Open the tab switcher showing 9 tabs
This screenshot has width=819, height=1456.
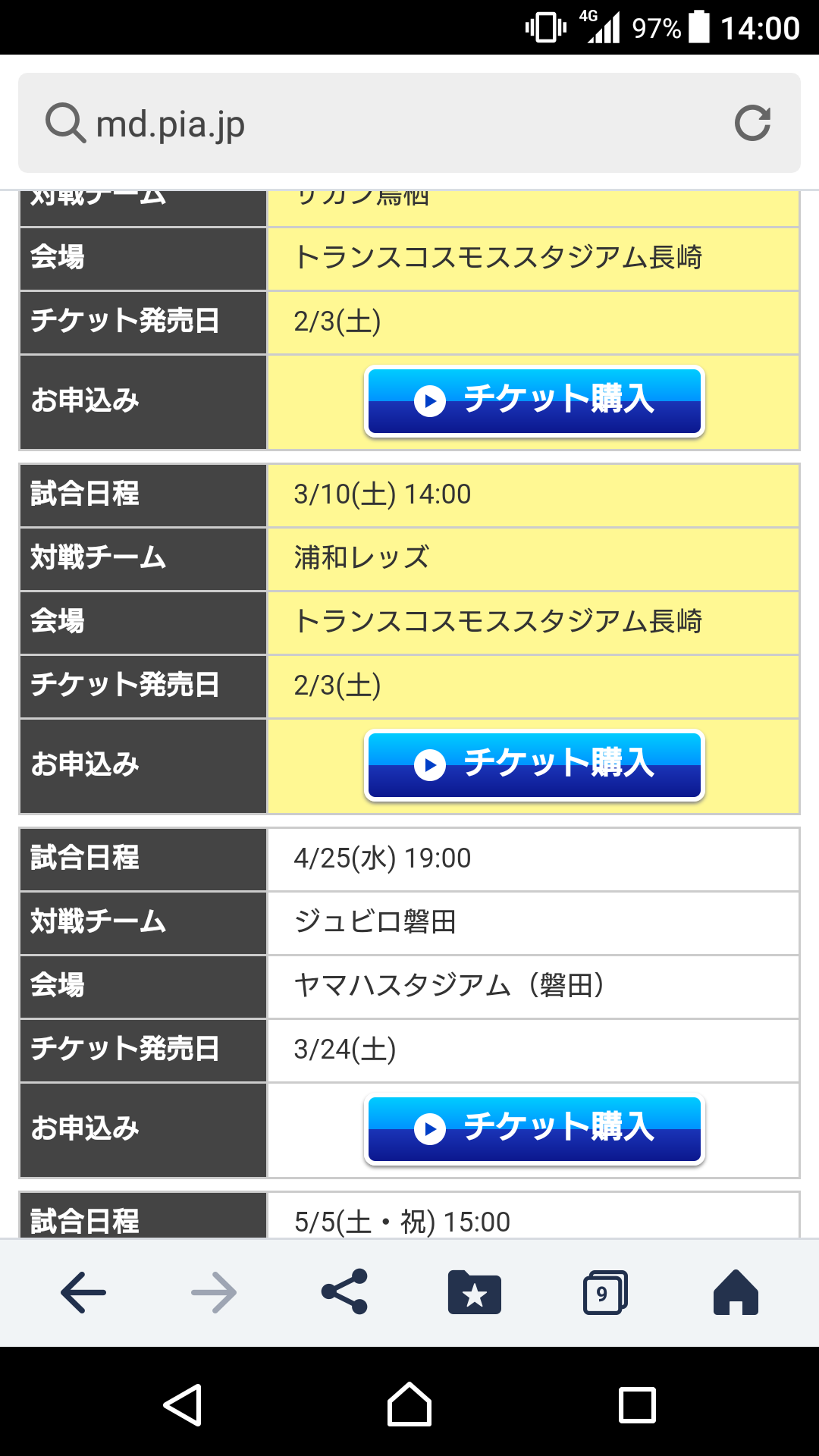coord(604,1292)
